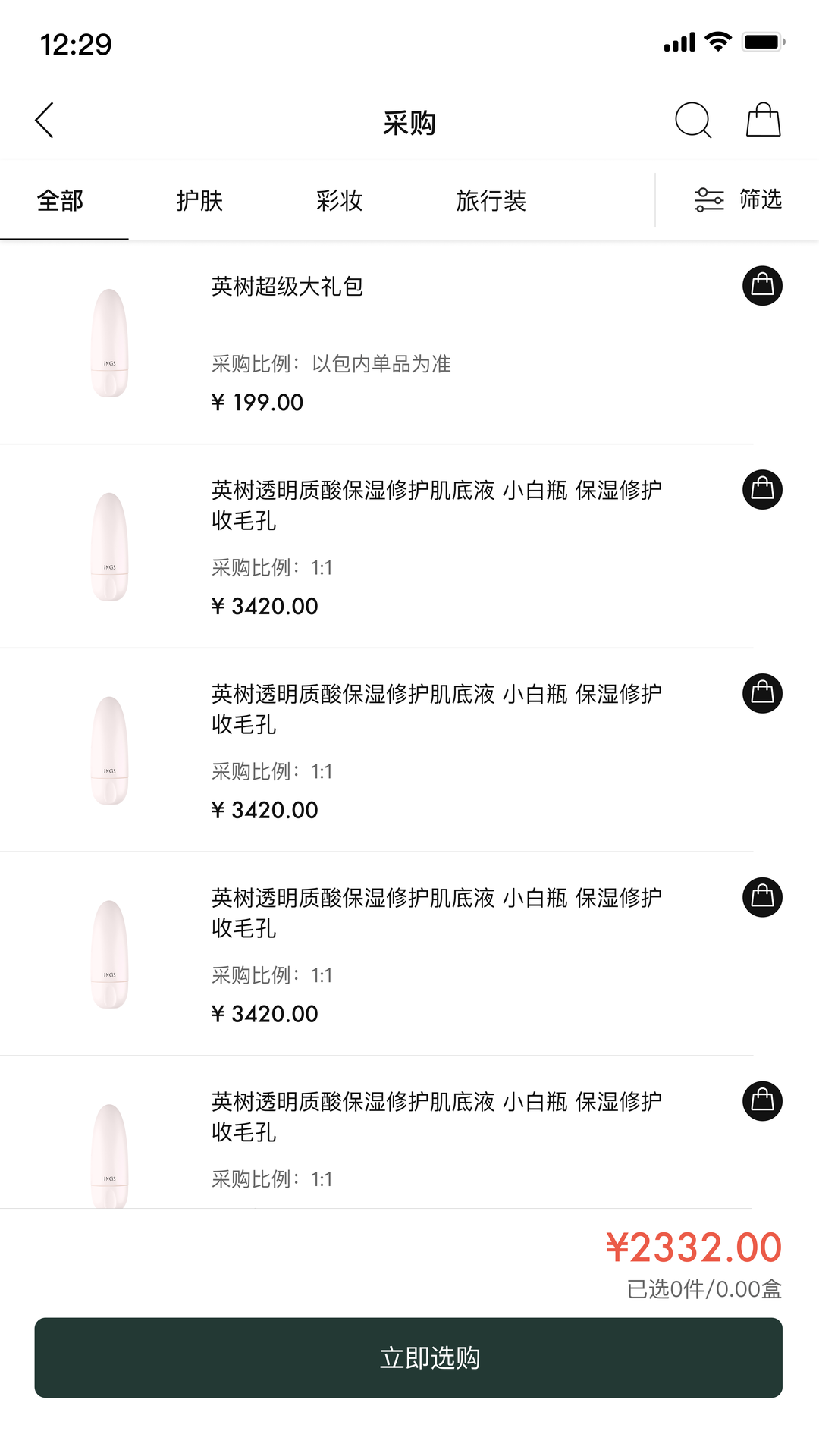Switch back to the 全部 tab
The image size is (819, 1456).
(61, 201)
